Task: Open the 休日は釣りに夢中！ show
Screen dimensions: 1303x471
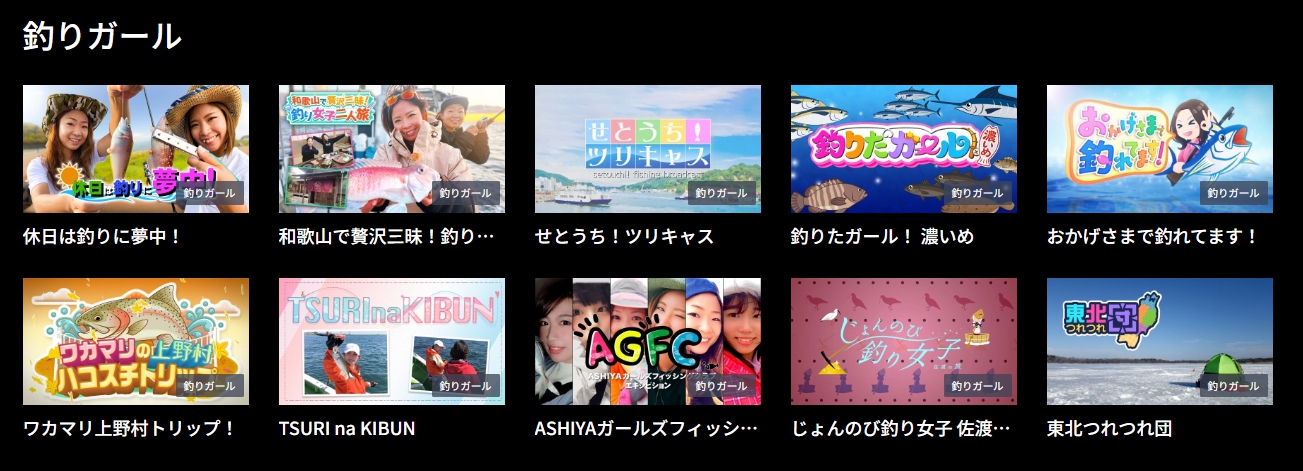Action: click(x=135, y=149)
